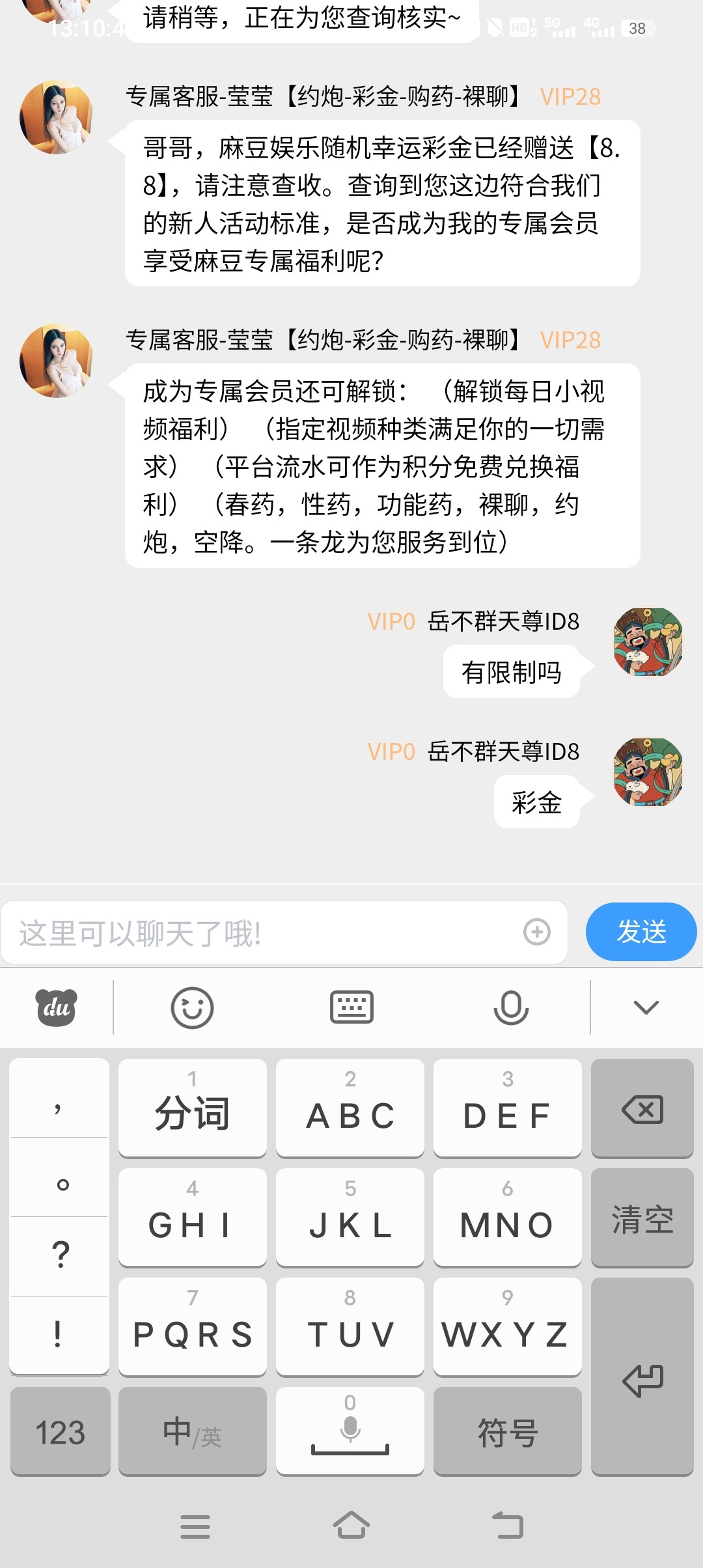This screenshot has height=1568, width=703.
Task: Tap the 清空 clear key
Action: pos(642,1218)
